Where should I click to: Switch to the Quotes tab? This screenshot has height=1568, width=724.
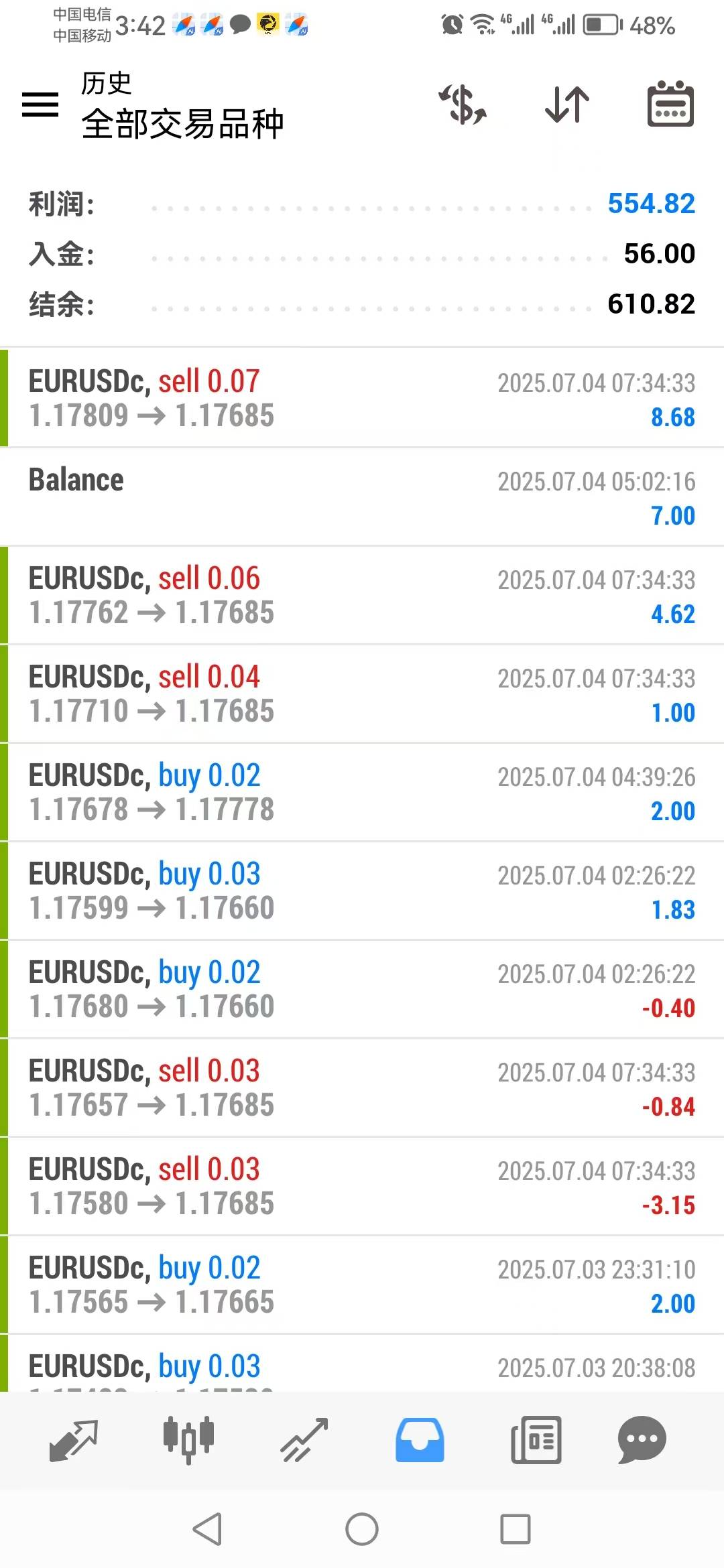click(x=74, y=1439)
